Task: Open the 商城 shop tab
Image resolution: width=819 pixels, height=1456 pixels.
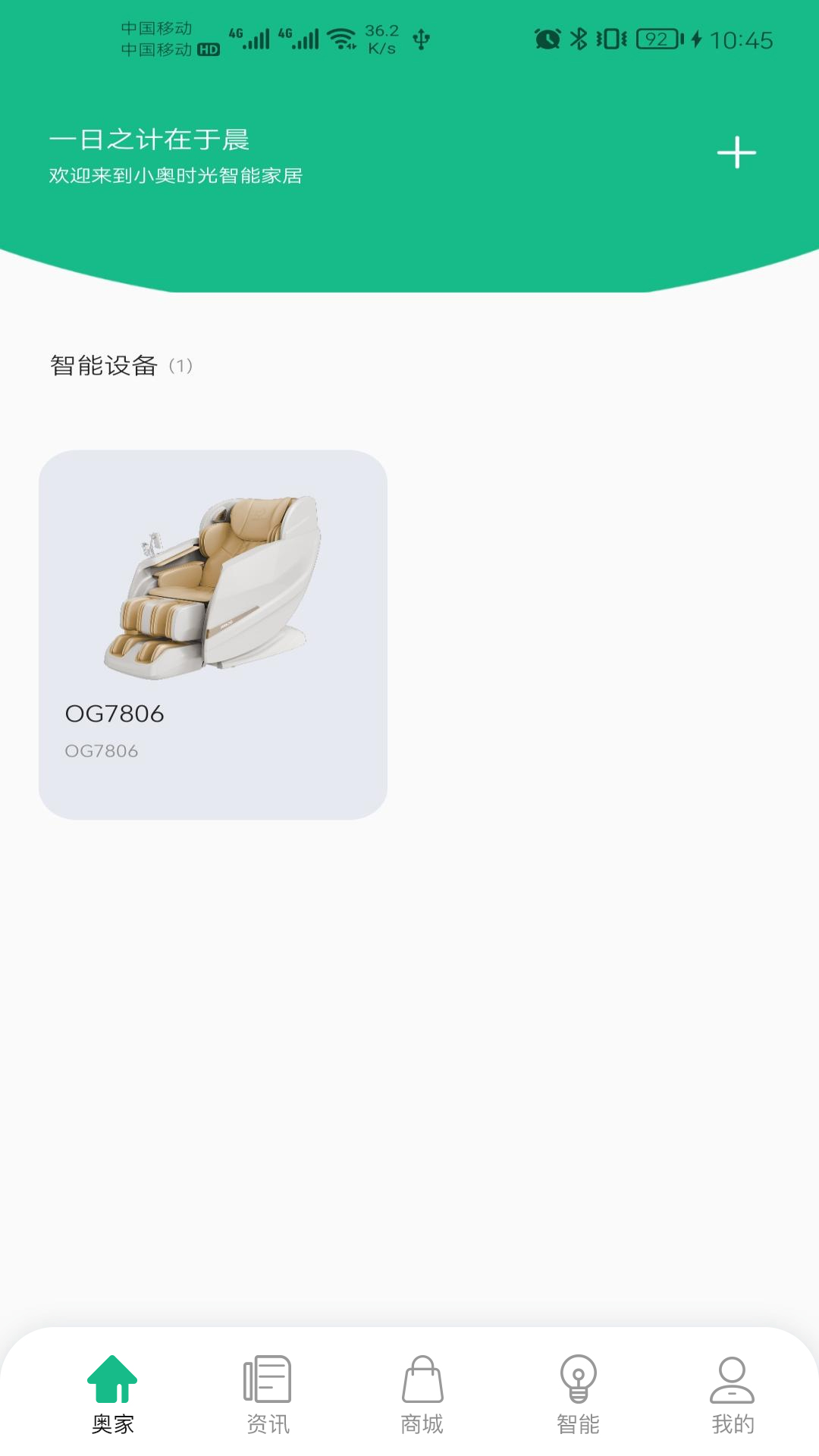Action: pyautogui.click(x=422, y=1394)
